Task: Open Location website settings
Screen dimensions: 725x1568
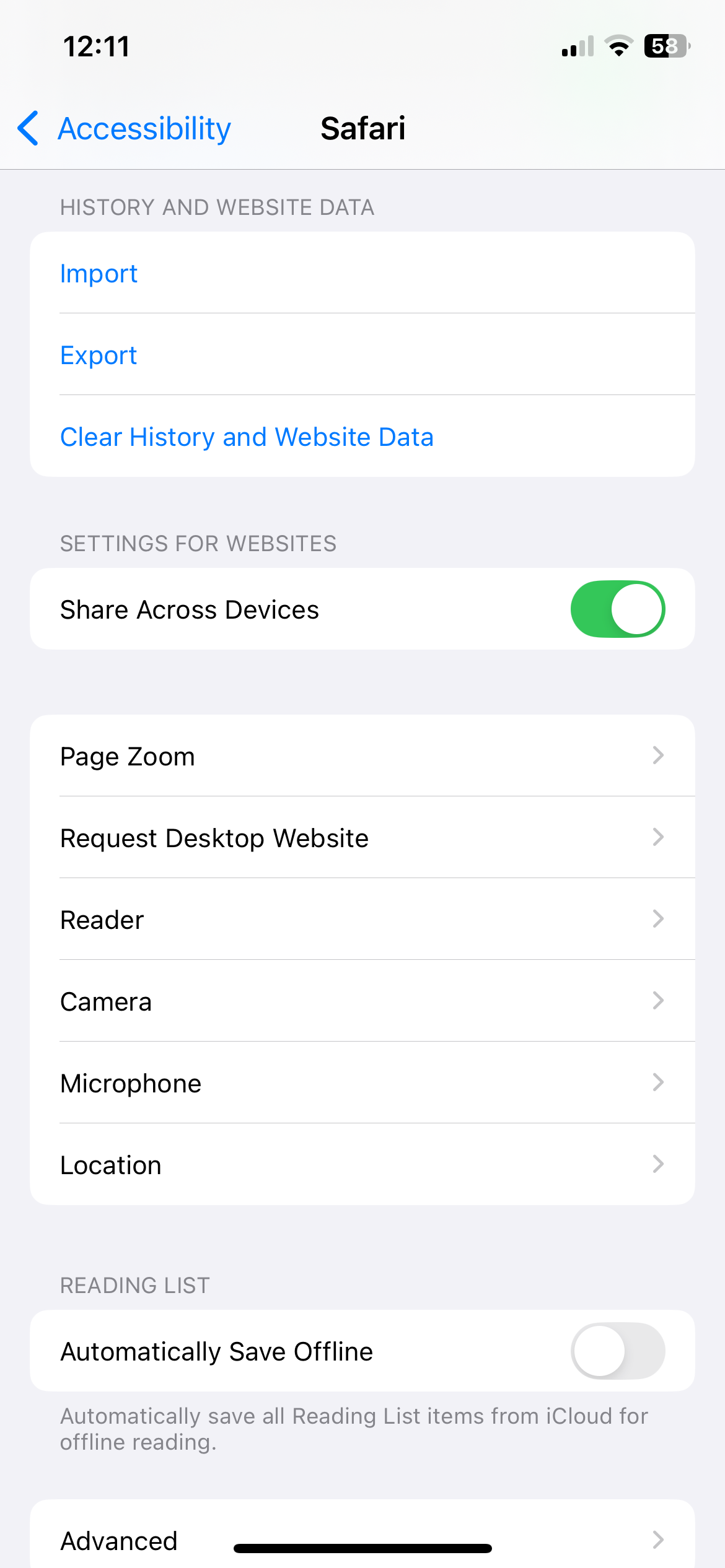Action: 362,1165
